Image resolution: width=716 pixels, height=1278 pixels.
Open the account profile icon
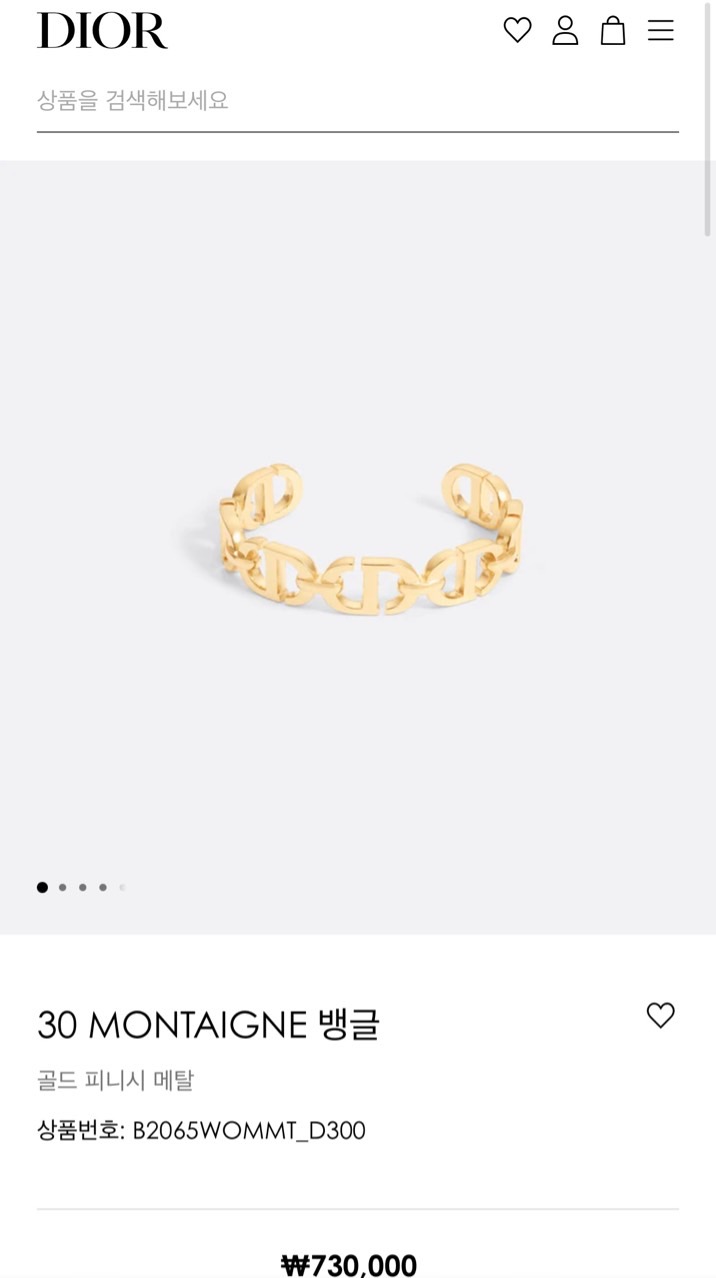coord(565,30)
